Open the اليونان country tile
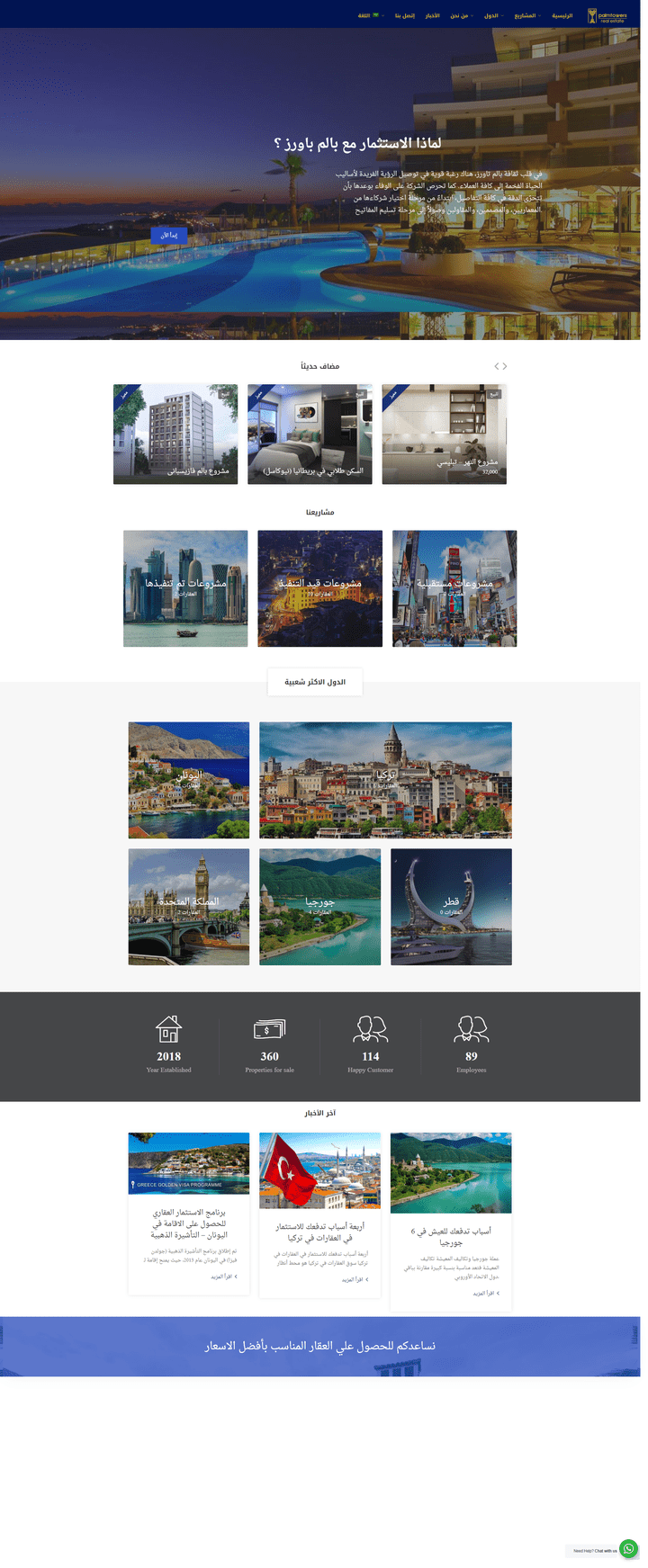This screenshot has width=648, height=1568. [x=188, y=780]
